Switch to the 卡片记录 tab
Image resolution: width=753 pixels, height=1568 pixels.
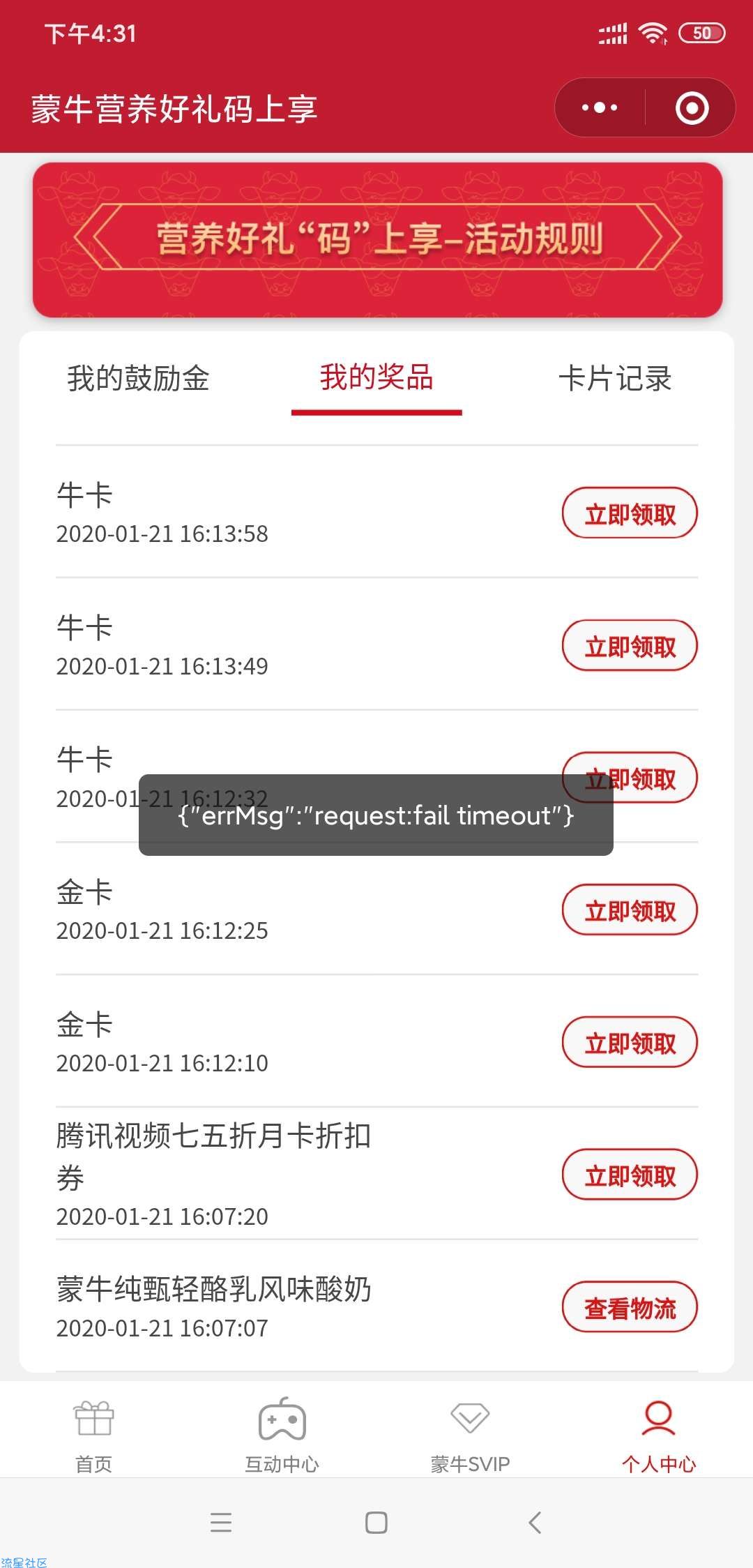click(x=615, y=378)
